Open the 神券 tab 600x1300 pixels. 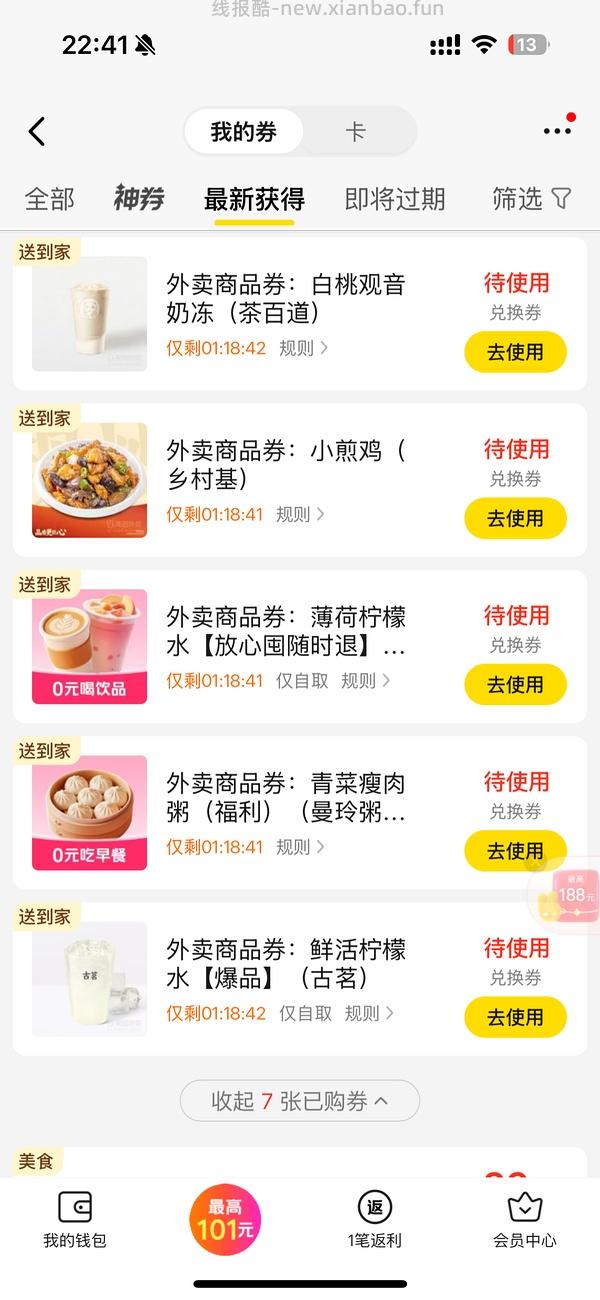(x=138, y=199)
